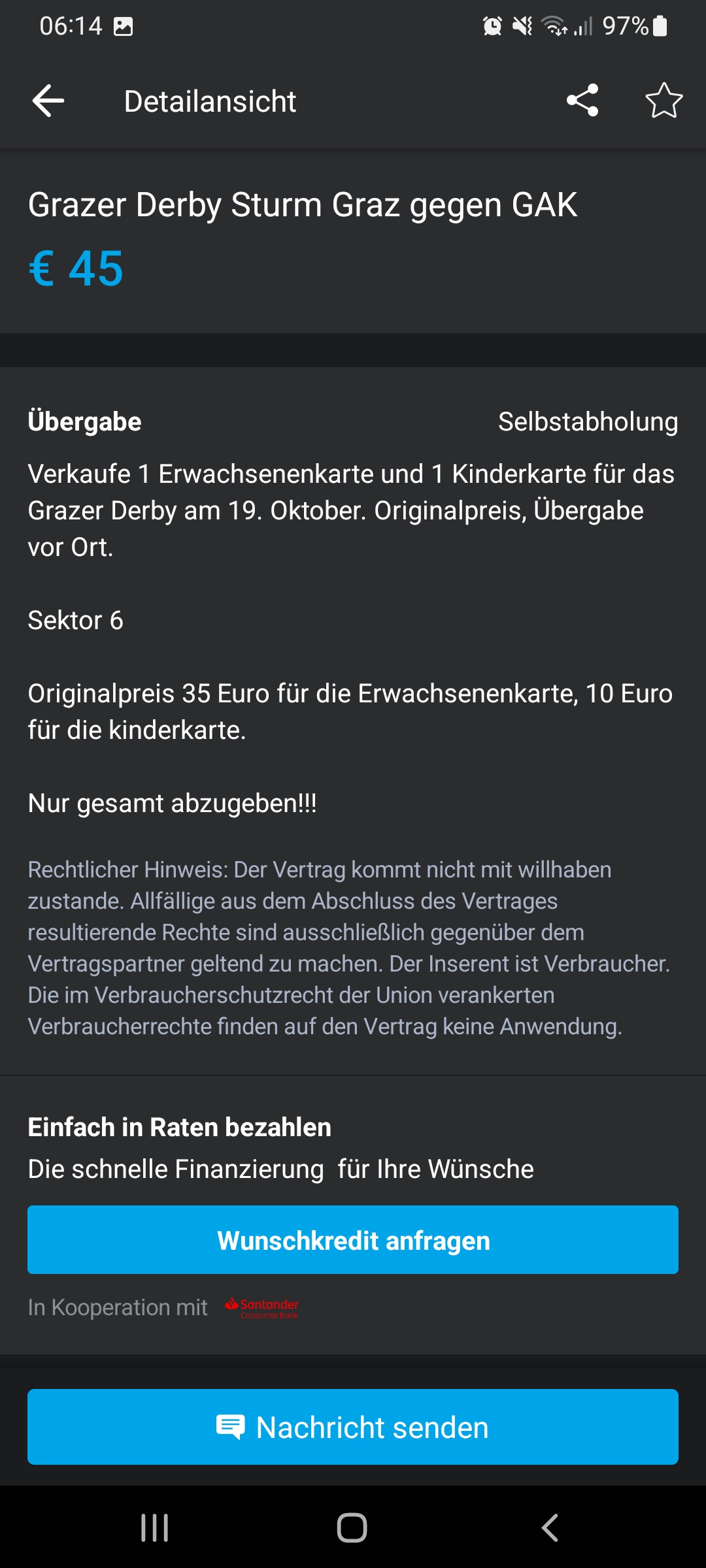Go back using the app bar arrow
This screenshot has width=706, height=1568.
coord(48,101)
